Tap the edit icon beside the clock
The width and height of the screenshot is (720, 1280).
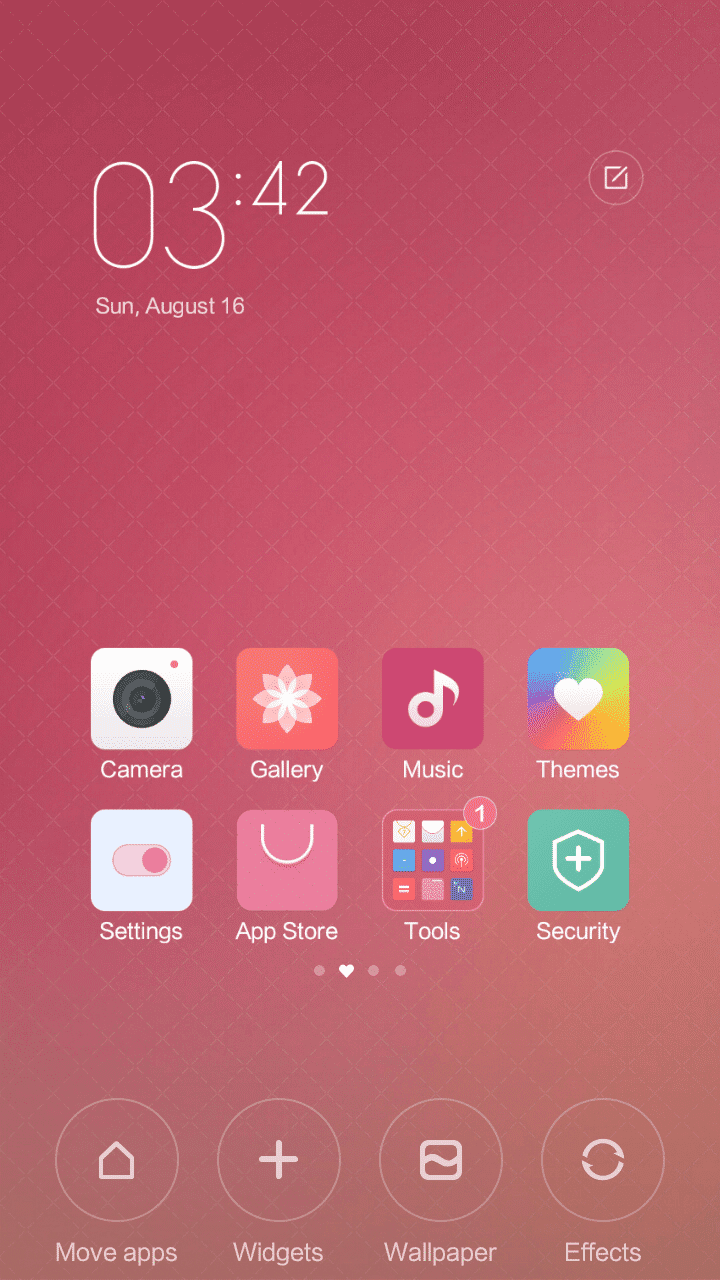pos(616,178)
